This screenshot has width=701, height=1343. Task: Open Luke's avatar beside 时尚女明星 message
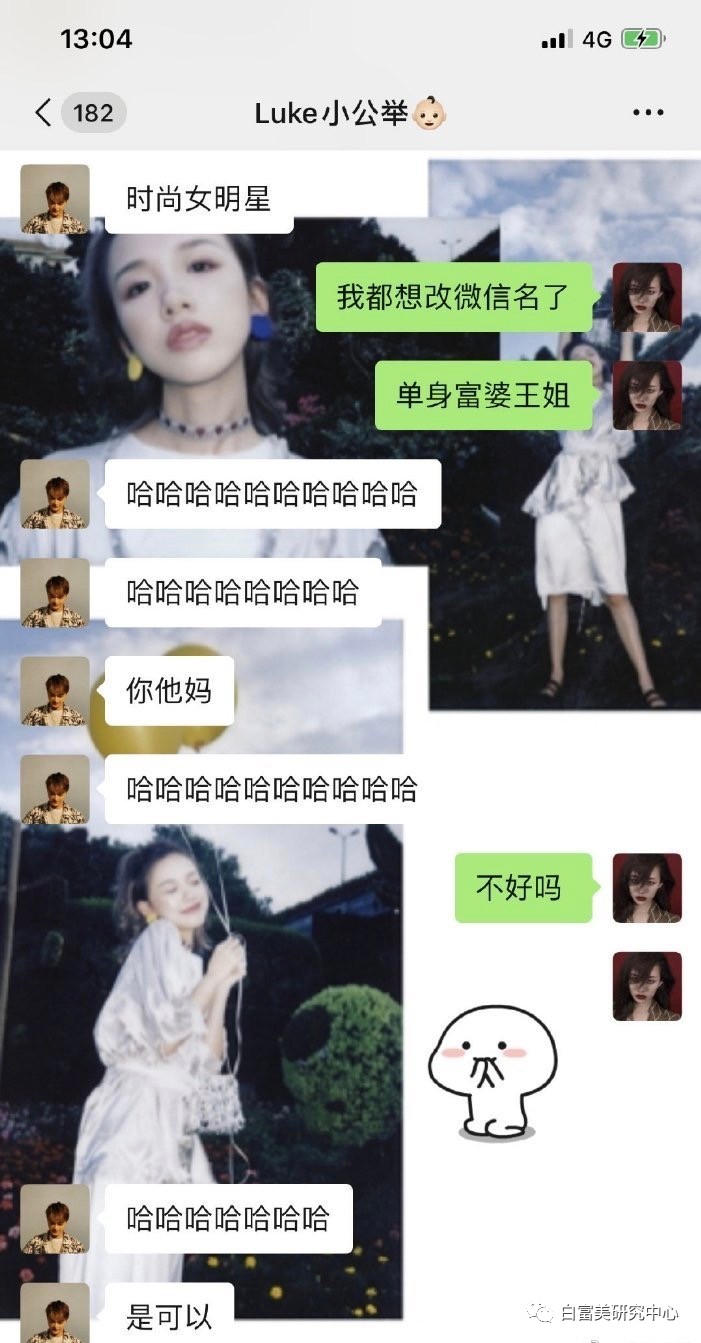pyautogui.click(x=55, y=199)
